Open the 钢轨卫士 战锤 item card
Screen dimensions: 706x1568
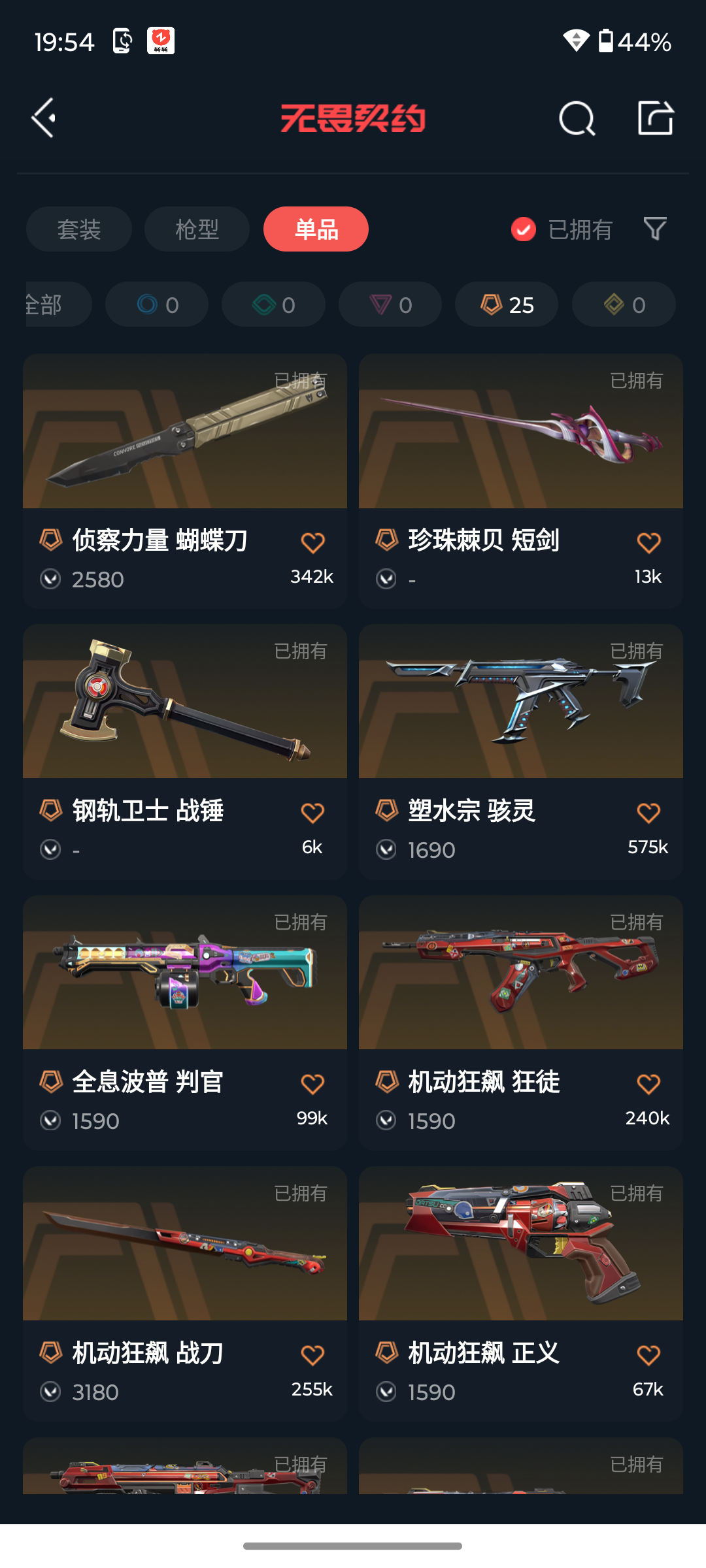[185, 752]
